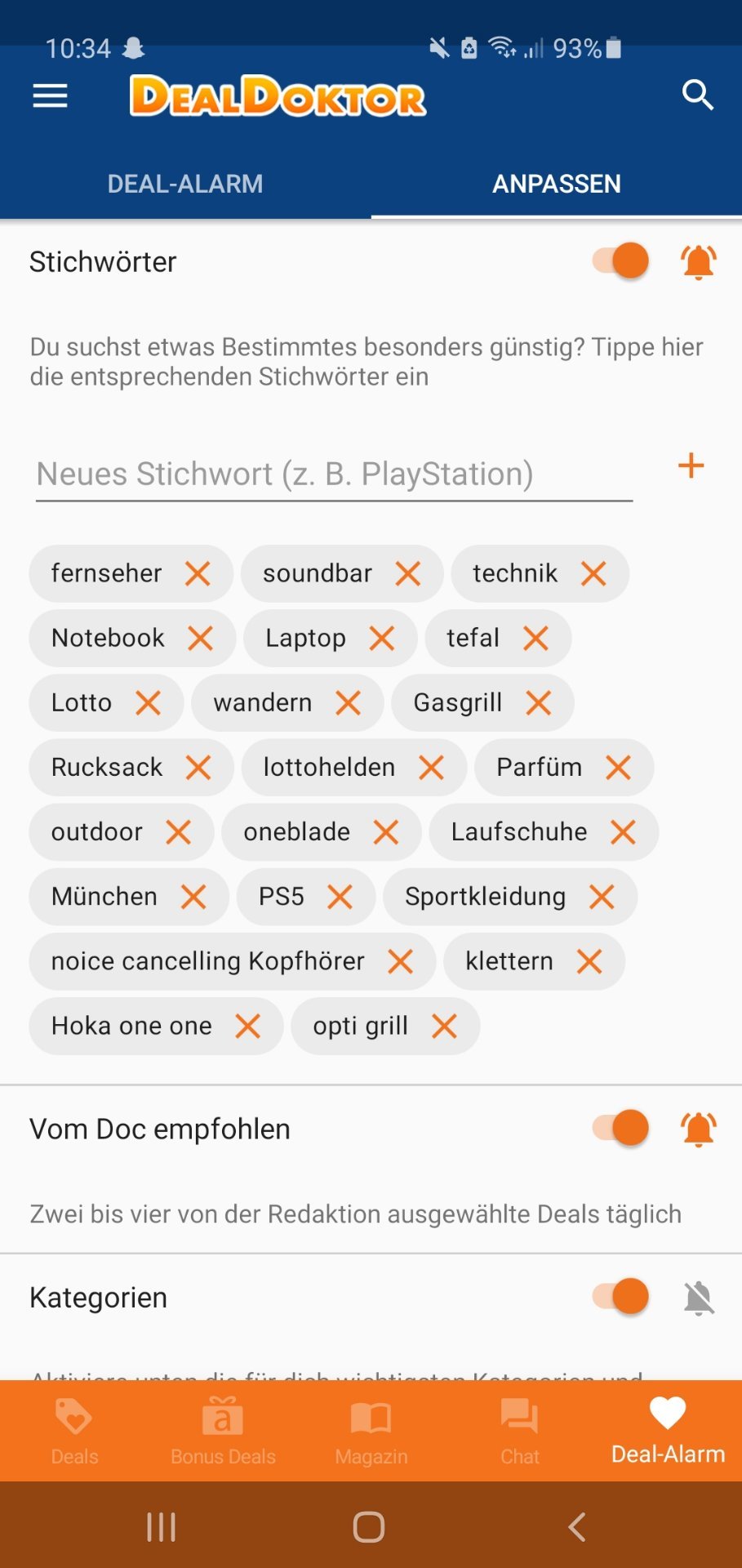The width and height of the screenshot is (742, 1568).
Task: Enable the Kategorien notification bell
Action: tap(699, 1298)
